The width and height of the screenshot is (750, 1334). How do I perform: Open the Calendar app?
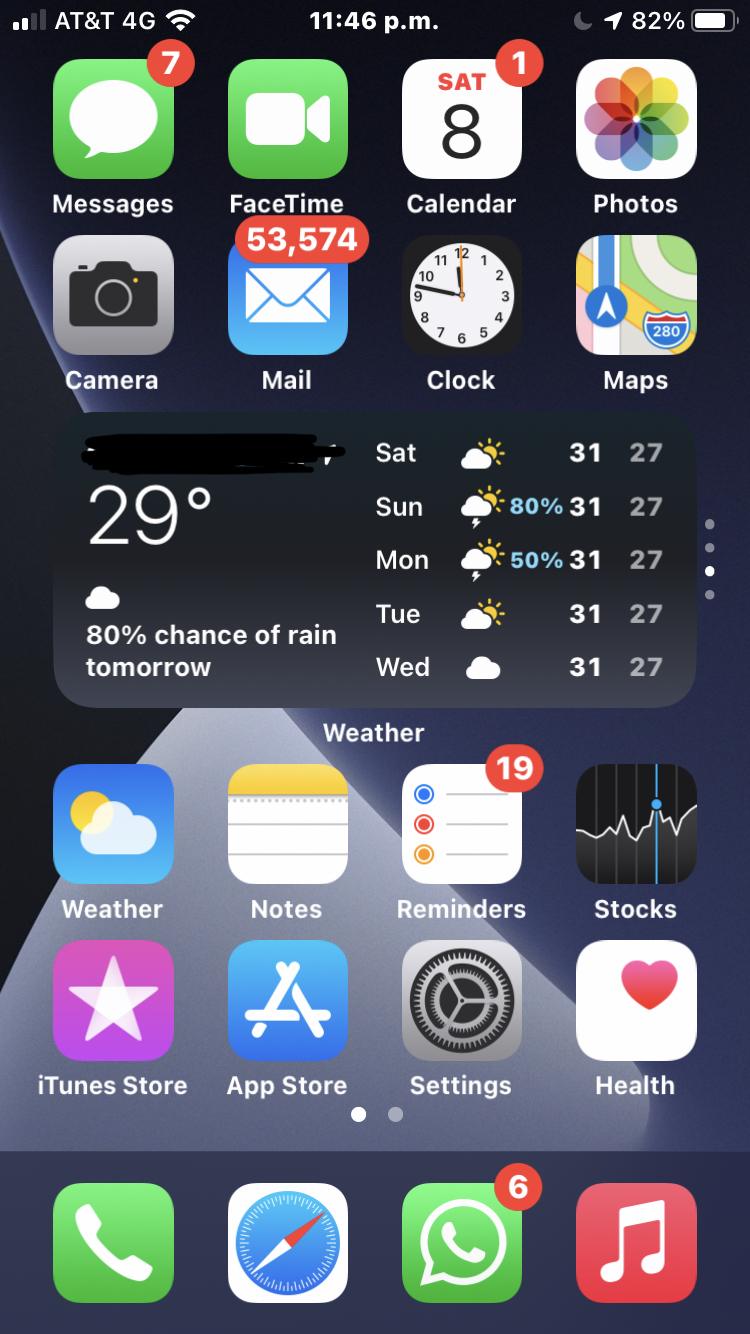click(x=461, y=119)
